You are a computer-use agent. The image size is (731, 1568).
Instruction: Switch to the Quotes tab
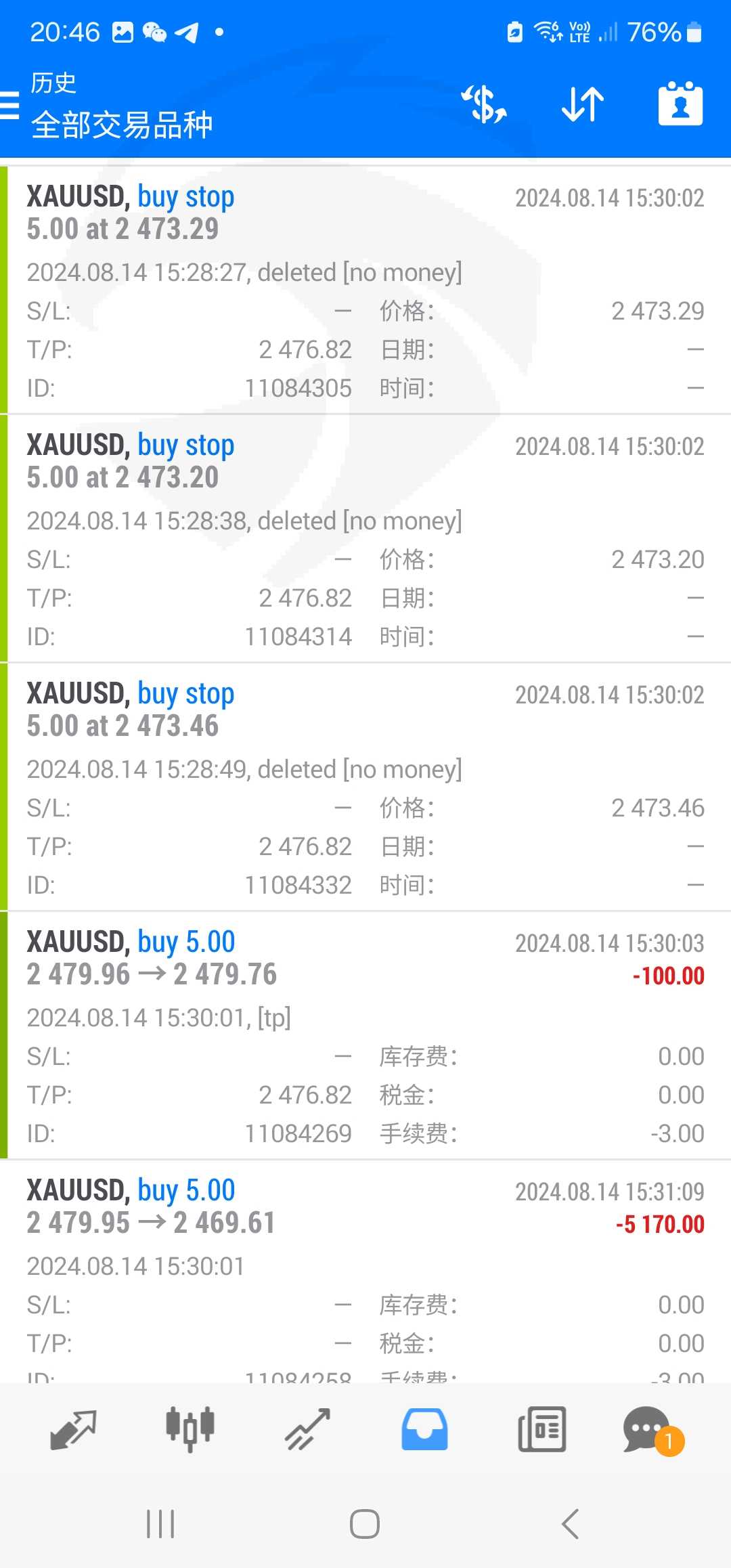tap(73, 1430)
